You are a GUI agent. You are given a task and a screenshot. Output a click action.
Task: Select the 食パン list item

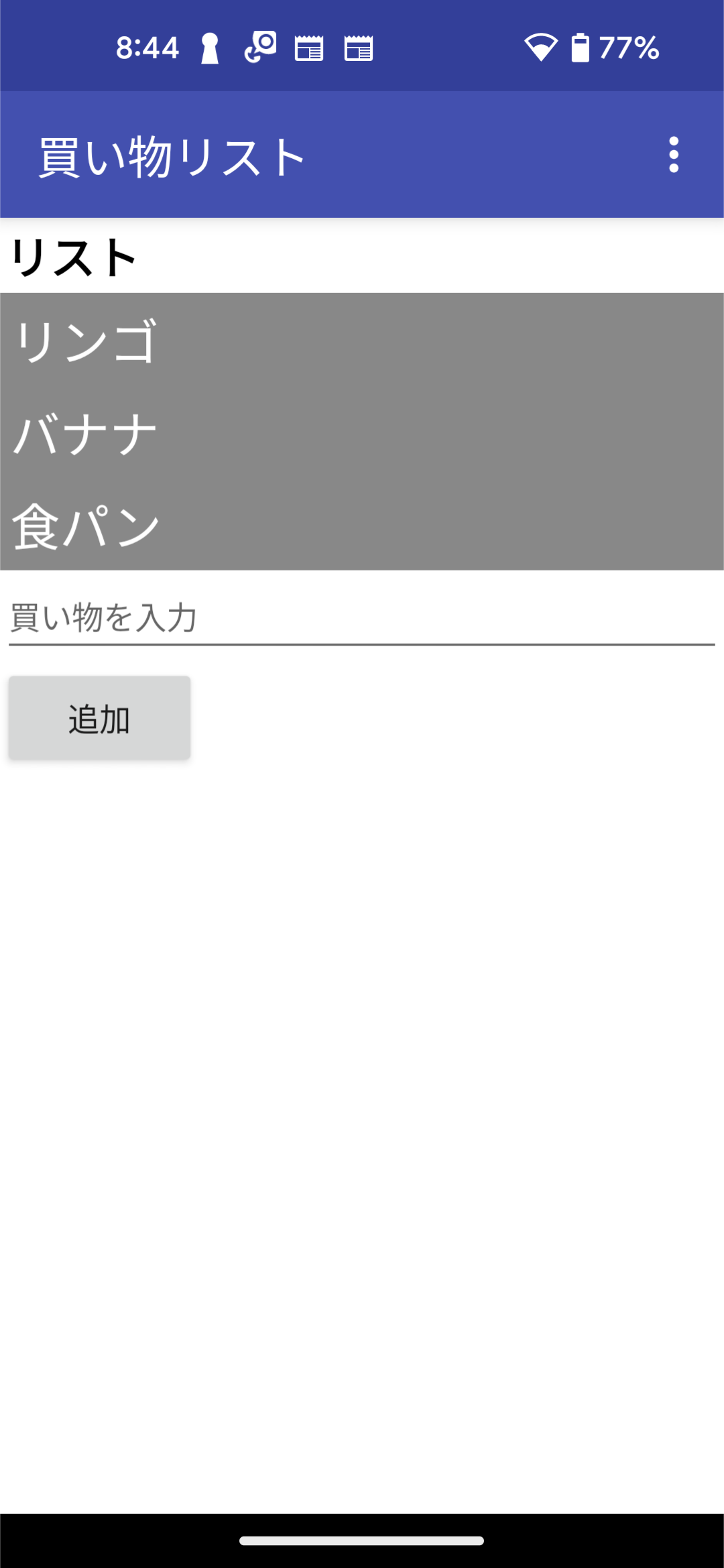(x=362, y=526)
